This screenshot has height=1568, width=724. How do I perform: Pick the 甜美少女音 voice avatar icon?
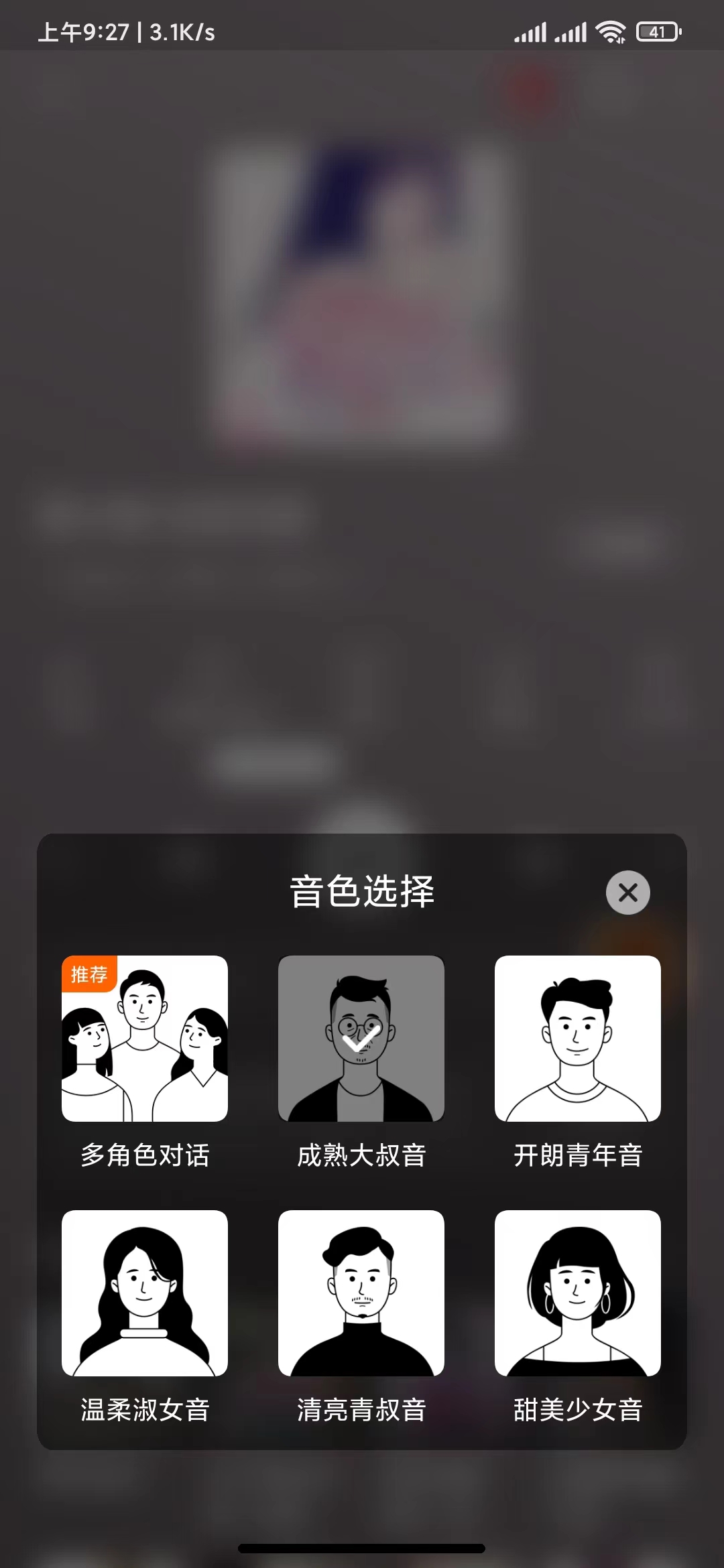(577, 1293)
